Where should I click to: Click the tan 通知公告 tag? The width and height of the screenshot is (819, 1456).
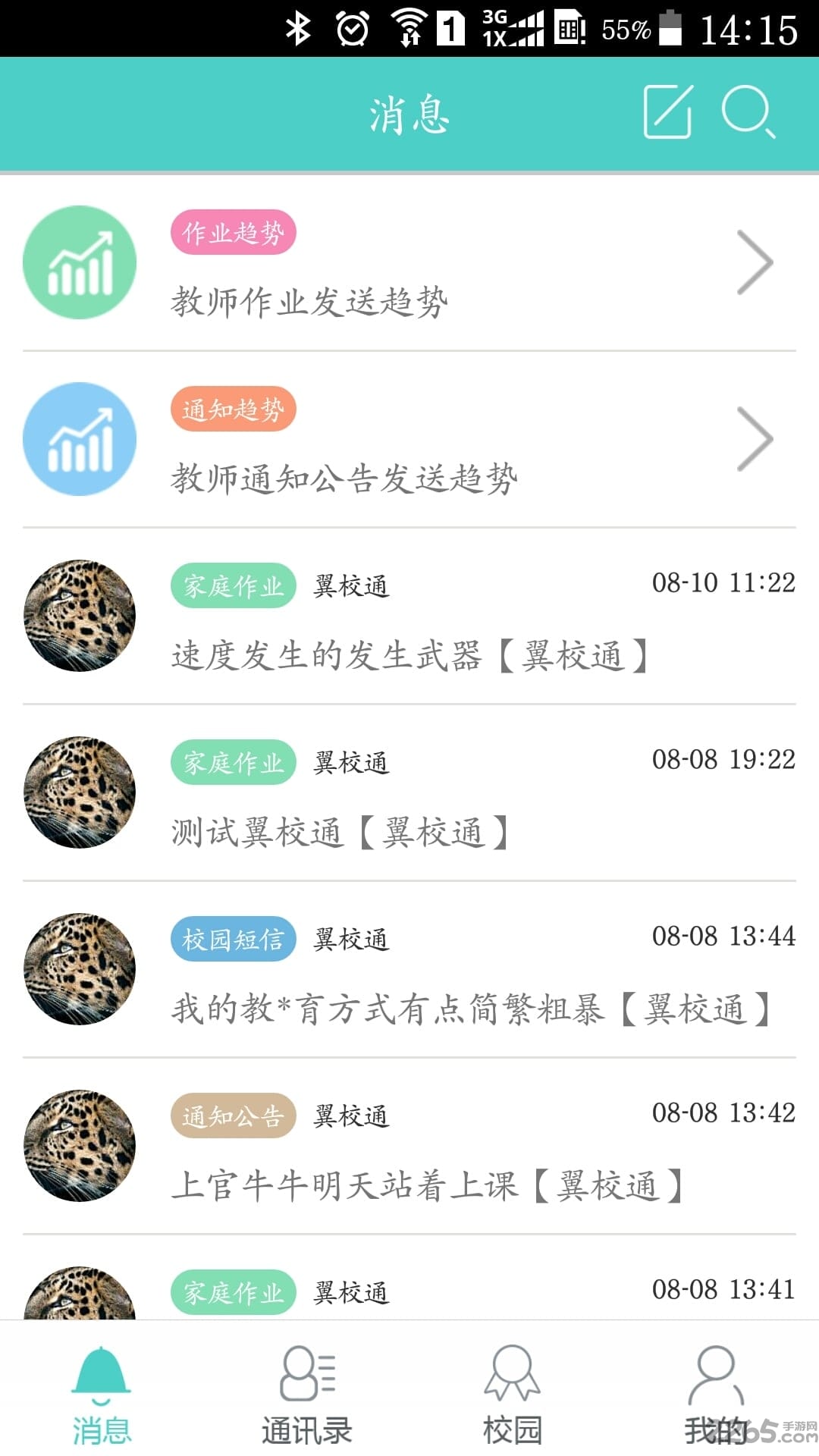pyautogui.click(x=232, y=1115)
